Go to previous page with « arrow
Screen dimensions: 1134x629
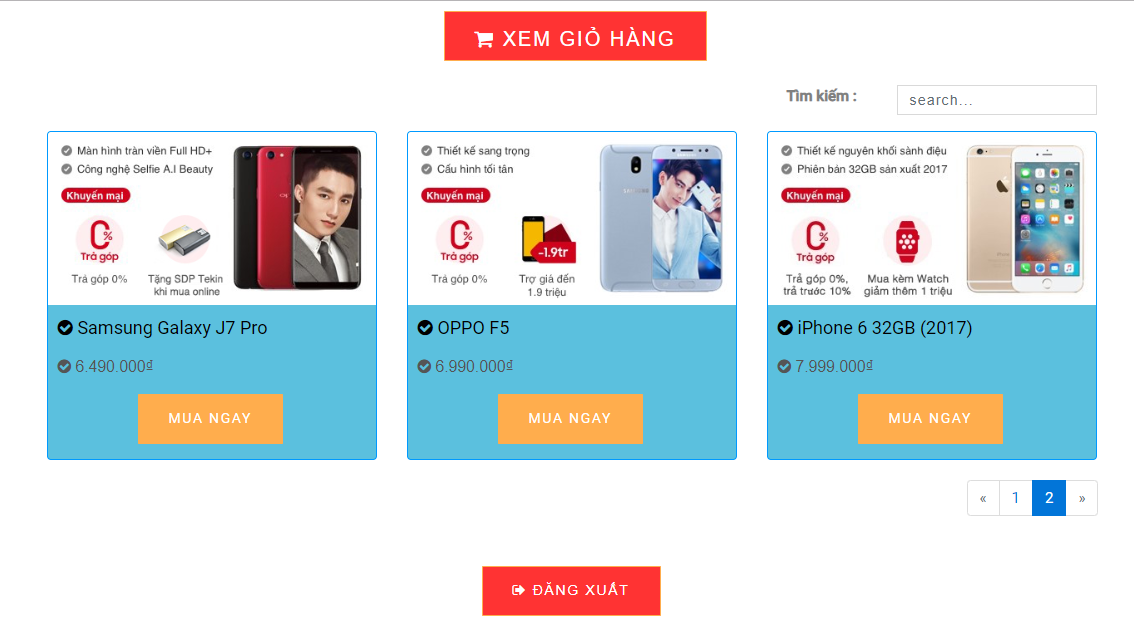[983, 498]
